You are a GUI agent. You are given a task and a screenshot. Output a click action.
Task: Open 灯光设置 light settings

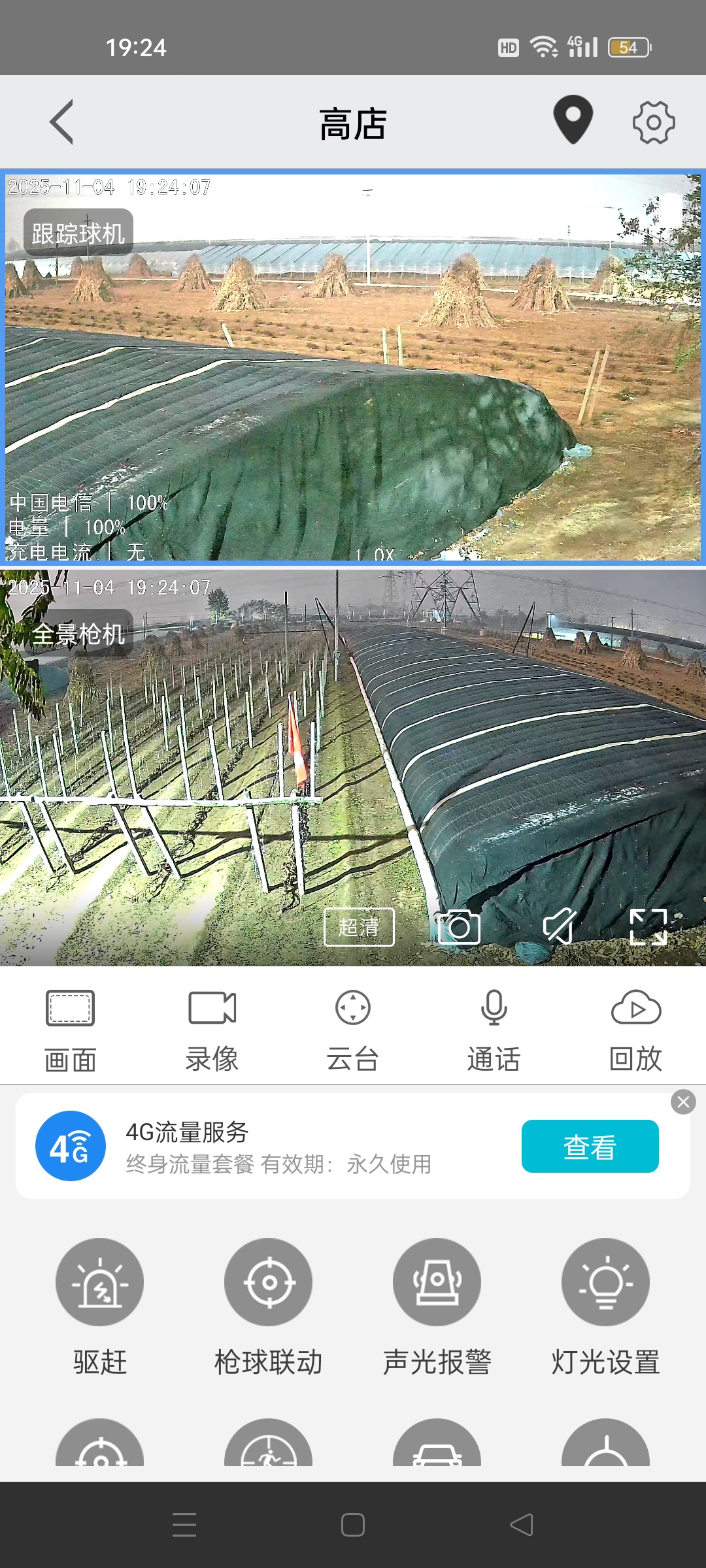point(605,1282)
